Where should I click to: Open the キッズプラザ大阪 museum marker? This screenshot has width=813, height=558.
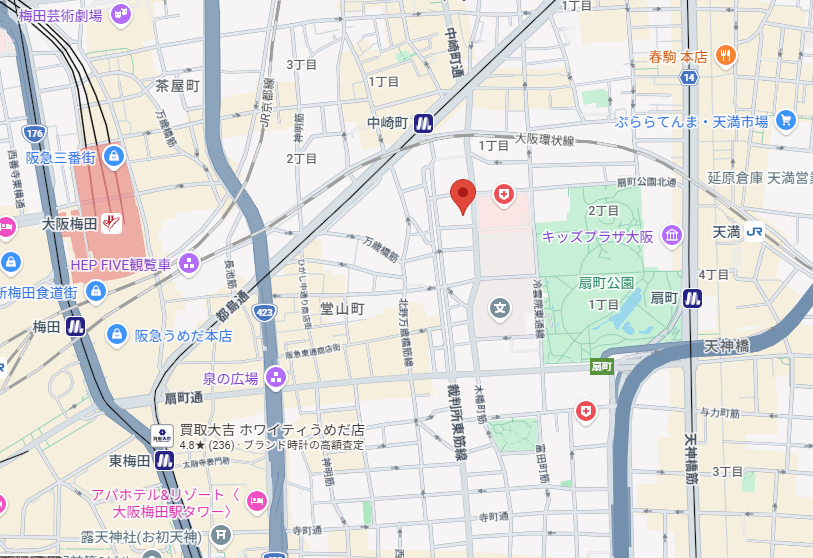pyautogui.click(x=672, y=236)
